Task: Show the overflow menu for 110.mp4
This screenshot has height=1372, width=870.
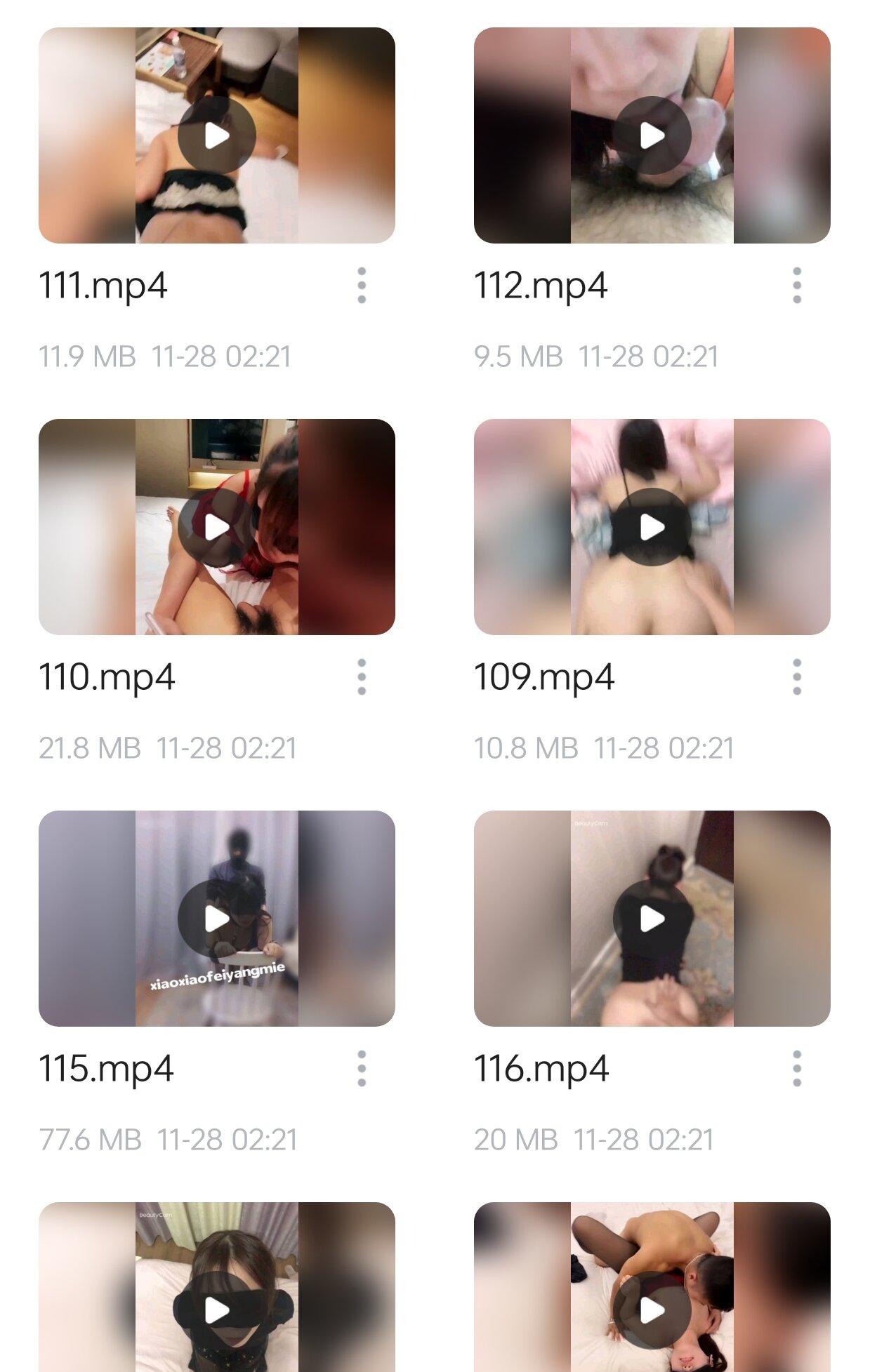Action: 362,677
